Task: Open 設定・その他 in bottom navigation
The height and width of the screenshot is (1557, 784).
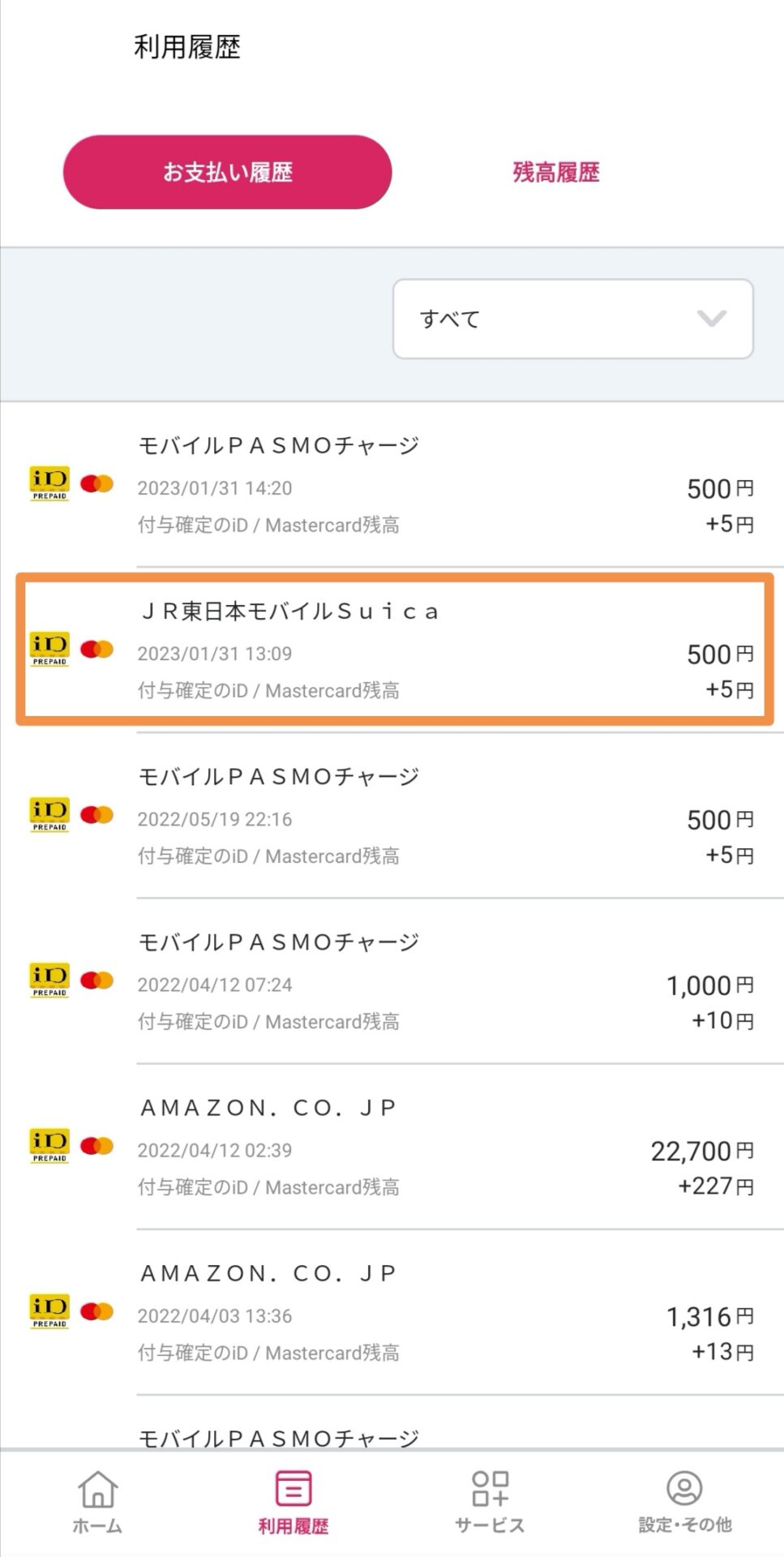Action: [x=685, y=1503]
